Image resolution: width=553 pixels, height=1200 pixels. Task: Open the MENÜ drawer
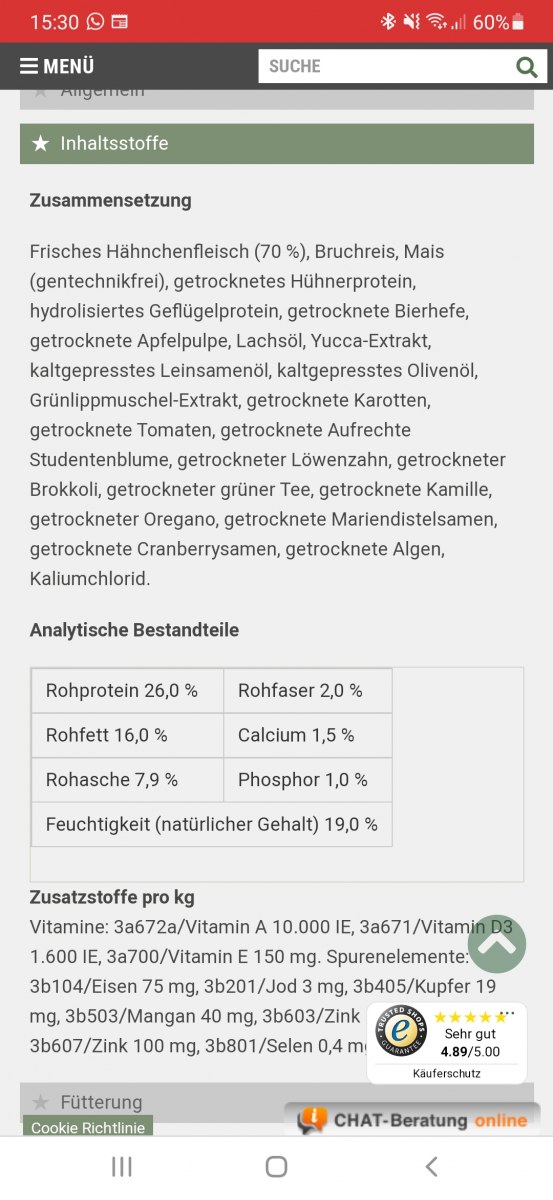pyautogui.click(x=57, y=66)
